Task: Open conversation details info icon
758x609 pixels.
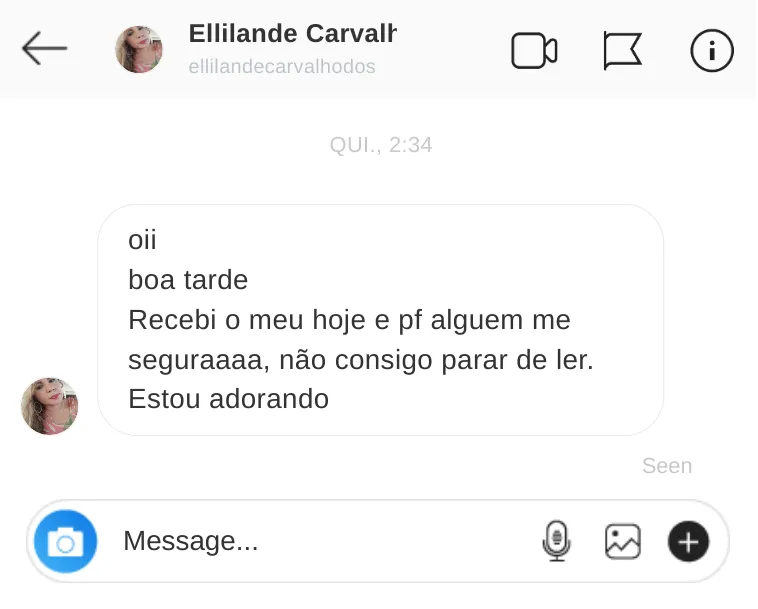Action: click(712, 50)
